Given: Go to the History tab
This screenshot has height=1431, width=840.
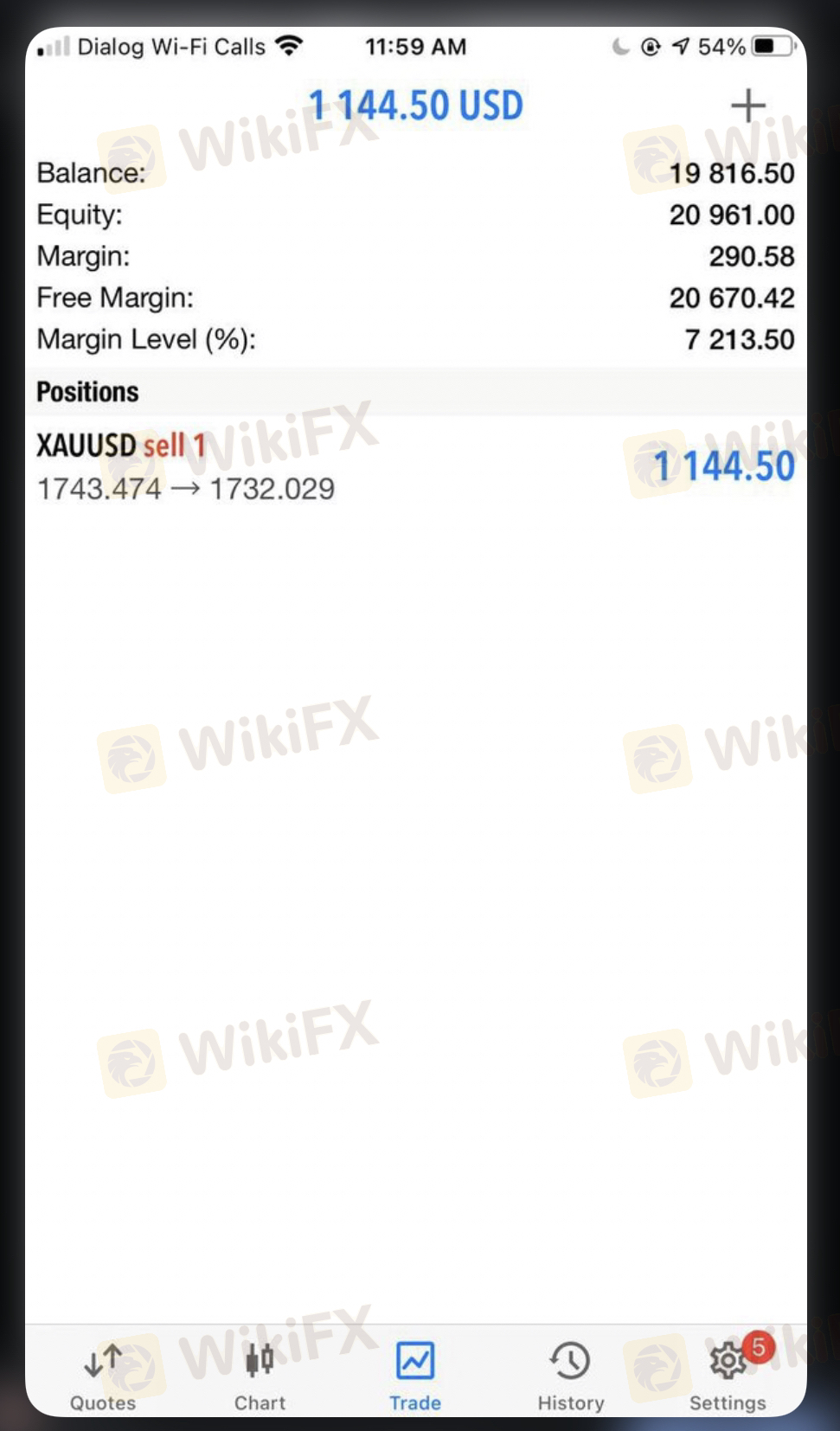Looking at the screenshot, I should [570, 1376].
